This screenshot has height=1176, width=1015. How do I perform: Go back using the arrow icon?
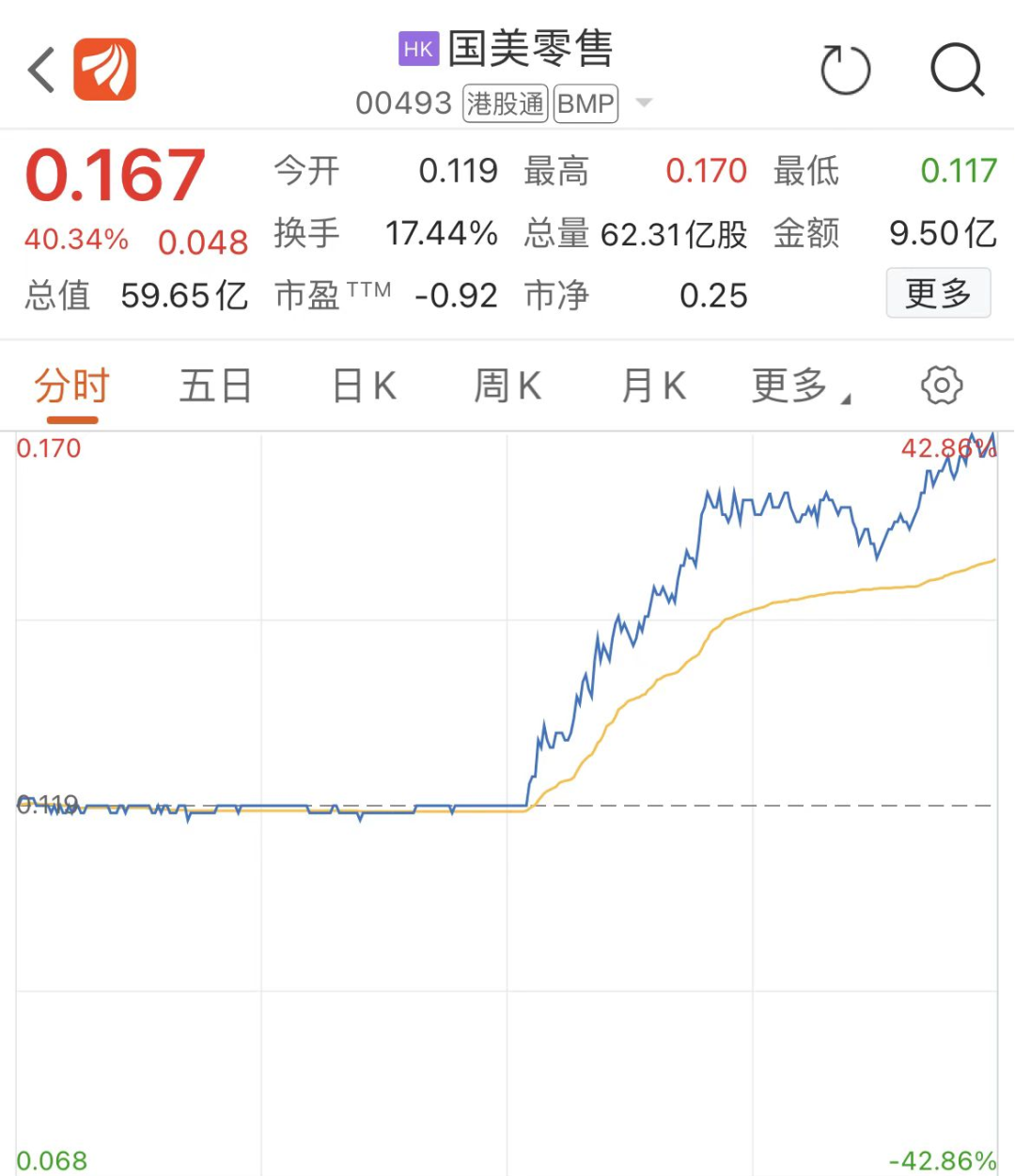point(42,71)
